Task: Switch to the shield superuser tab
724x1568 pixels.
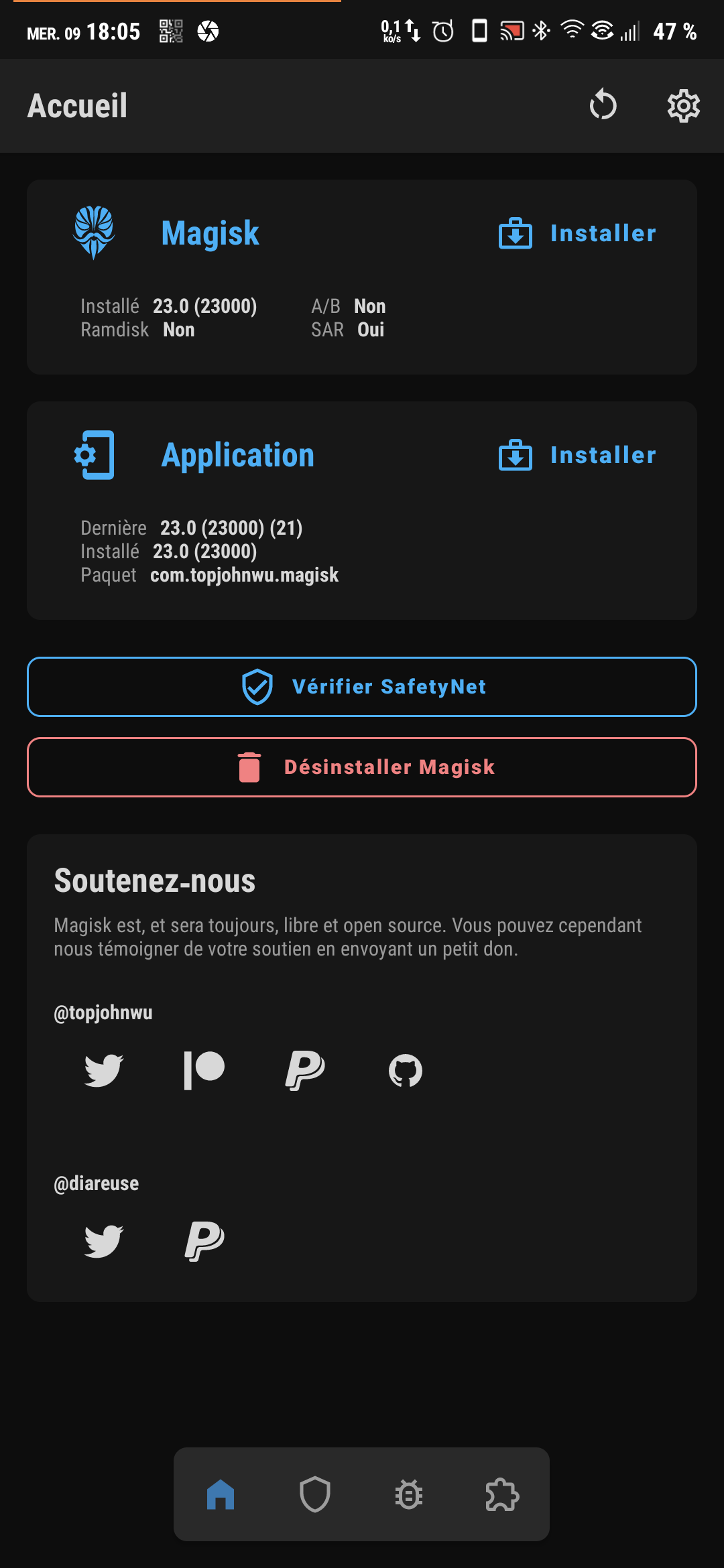Action: tap(314, 1494)
